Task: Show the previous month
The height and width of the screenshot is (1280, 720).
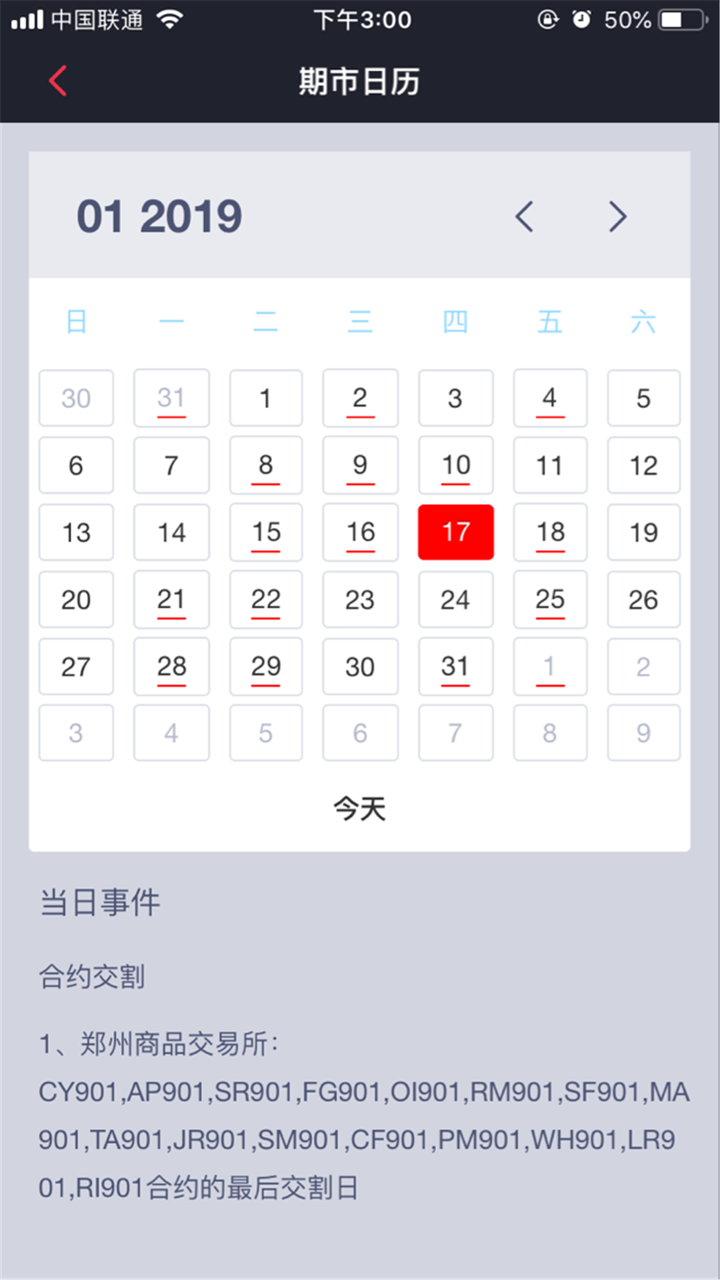Action: [x=525, y=216]
